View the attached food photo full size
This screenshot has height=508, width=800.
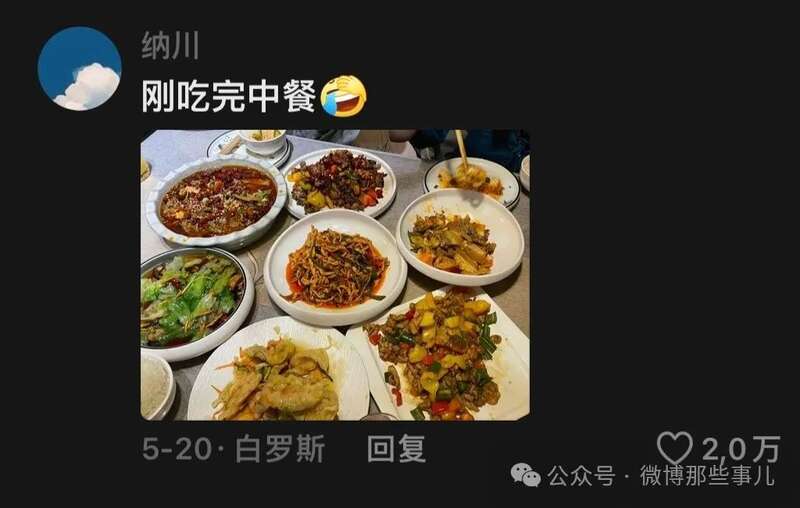pyautogui.click(x=335, y=275)
